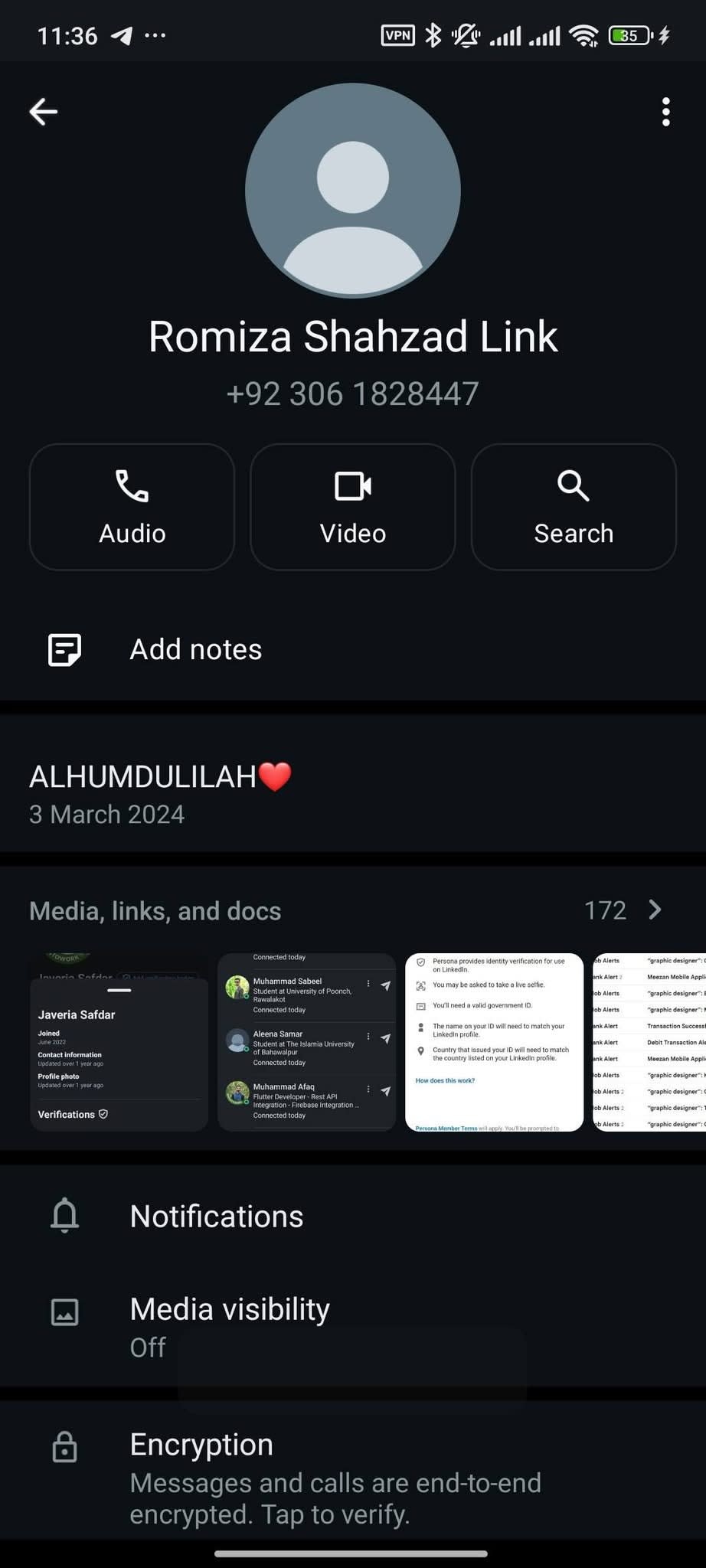Tap the 172 media count expander
The image size is (706, 1568).
(606, 910)
